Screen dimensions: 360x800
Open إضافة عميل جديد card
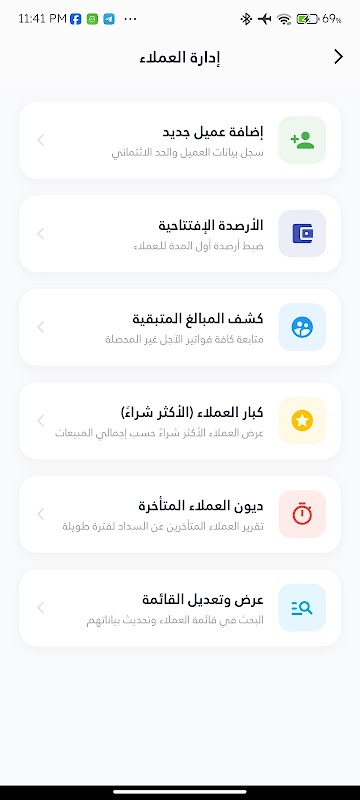180,140
